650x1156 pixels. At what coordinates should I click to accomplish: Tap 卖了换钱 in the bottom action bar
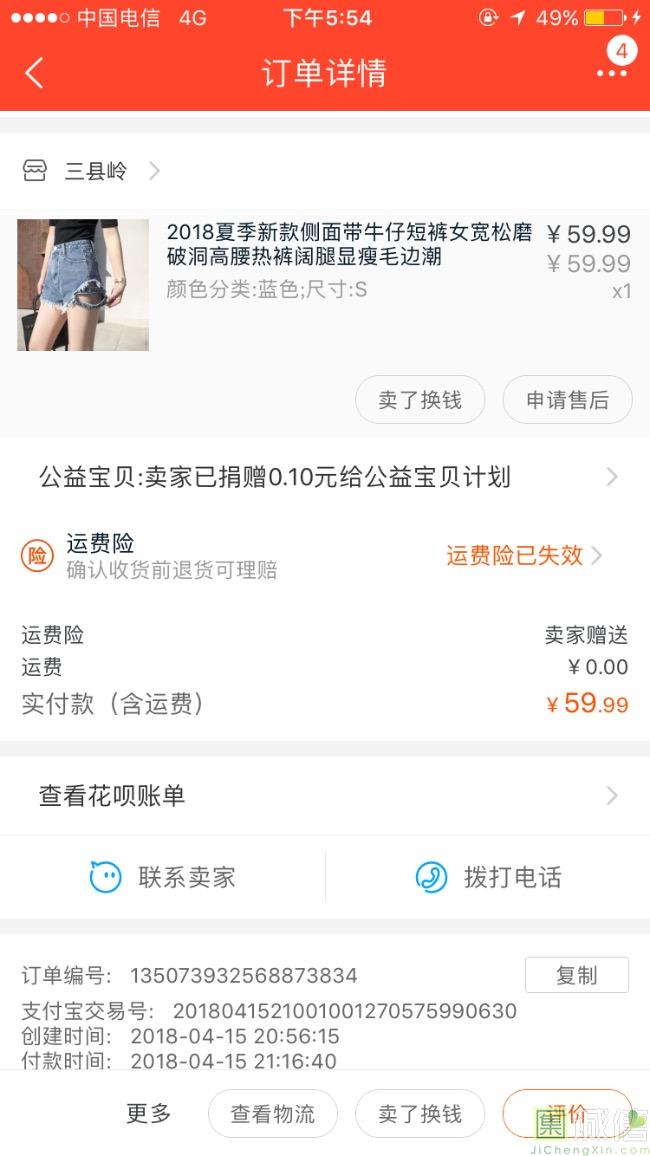point(420,1113)
